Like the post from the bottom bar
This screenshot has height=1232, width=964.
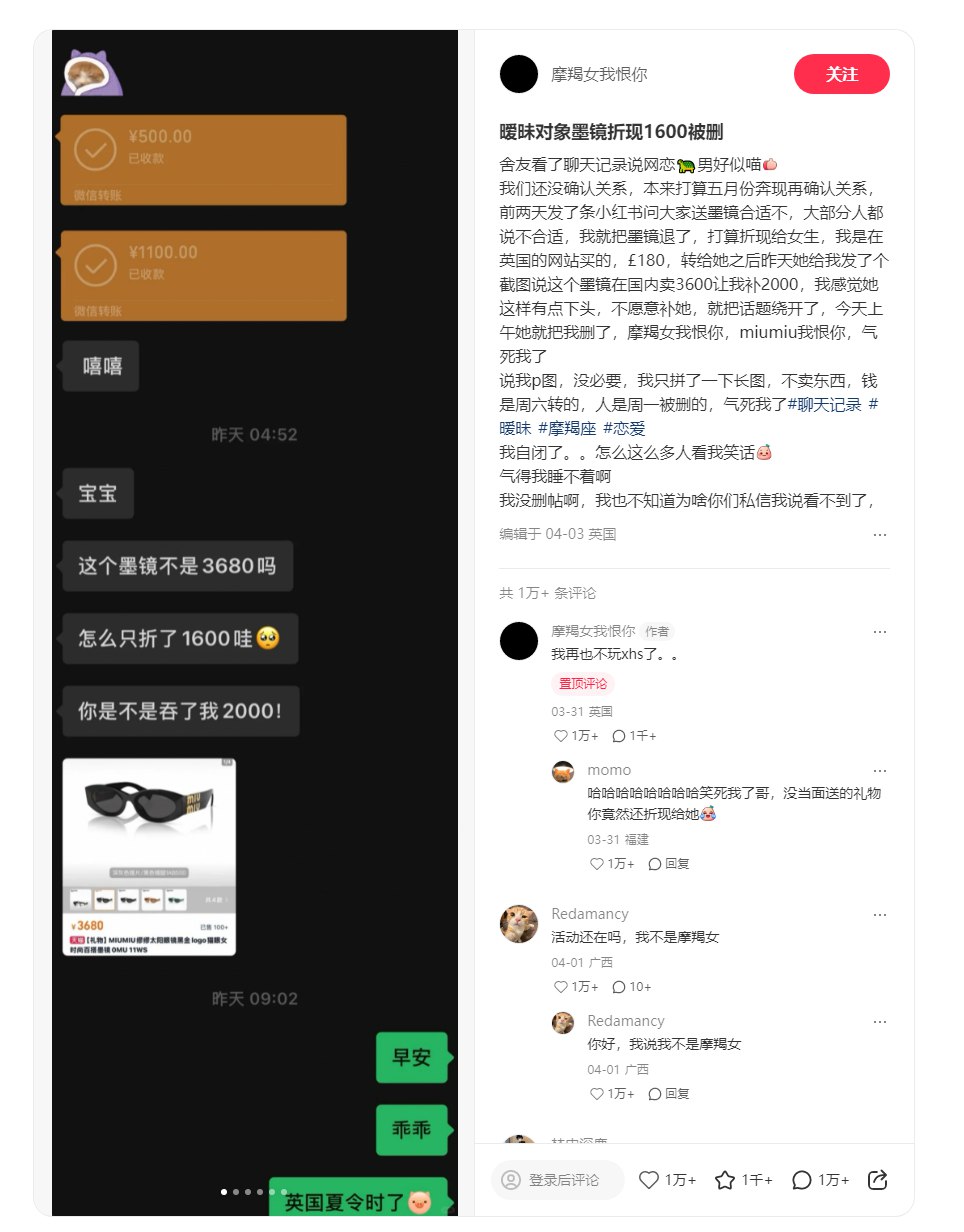click(666, 1180)
